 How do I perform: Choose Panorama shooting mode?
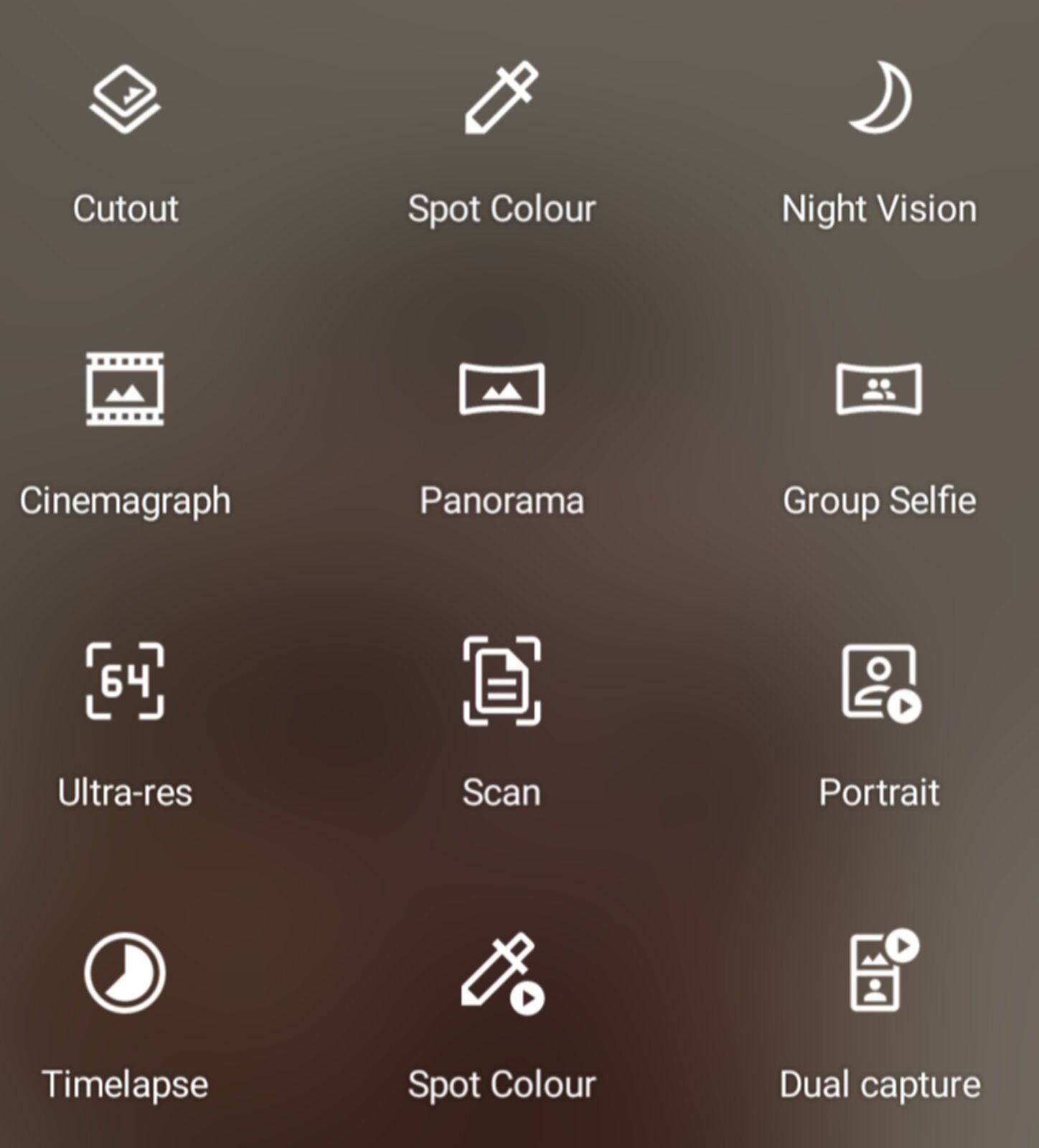[x=502, y=390]
